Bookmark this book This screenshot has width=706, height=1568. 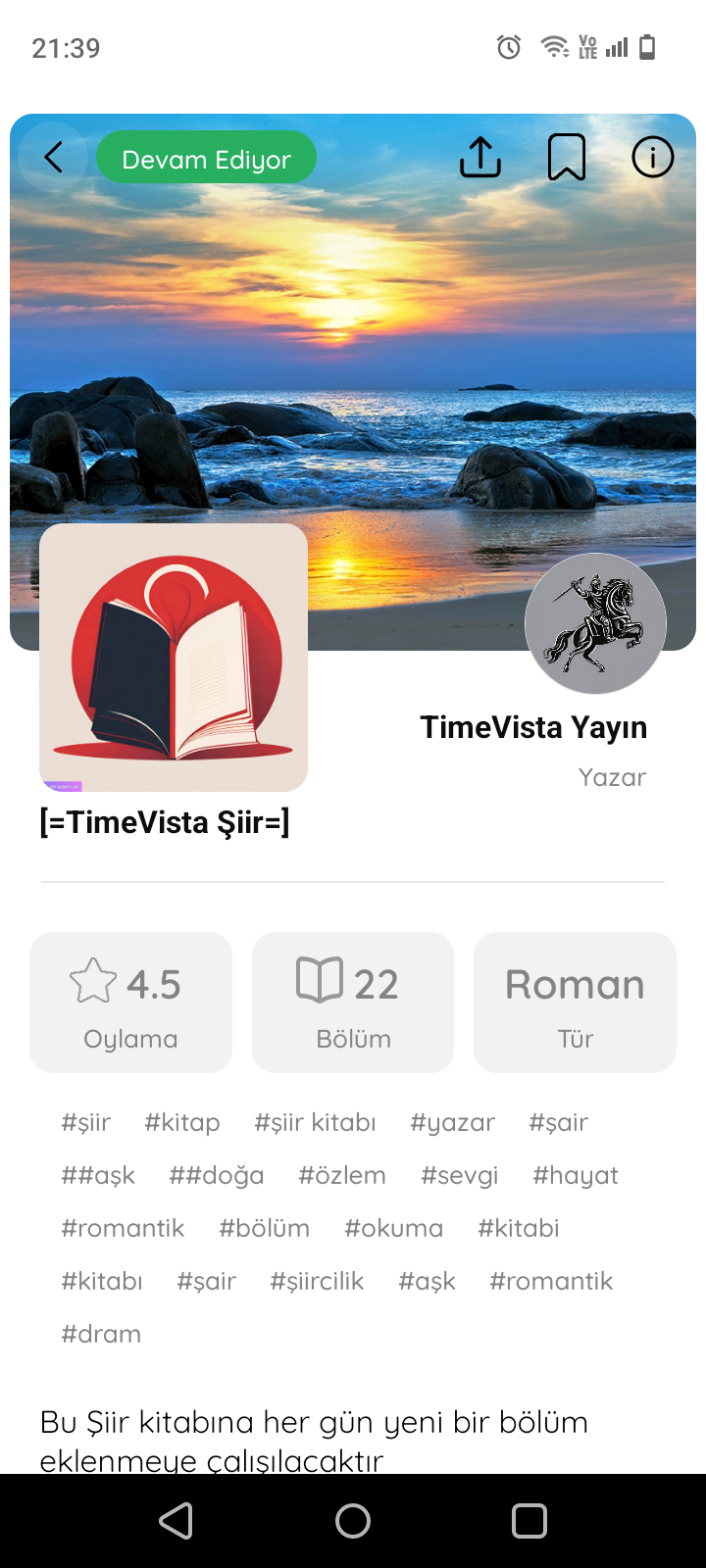click(x=567, y=157)
